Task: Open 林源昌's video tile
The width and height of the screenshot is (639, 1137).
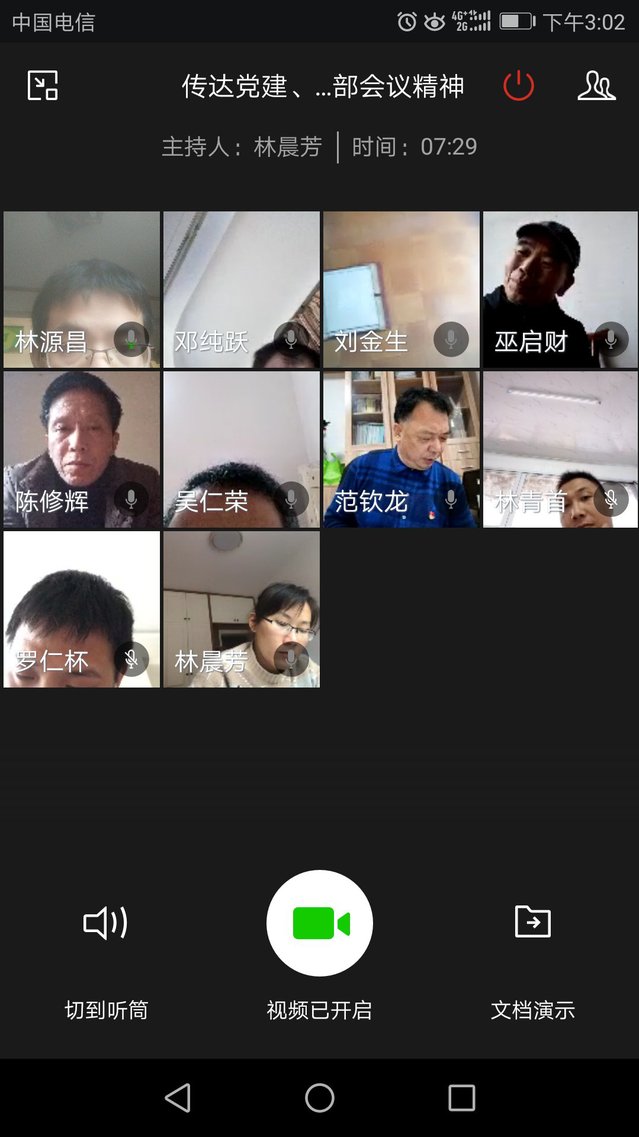Action: tap(81, 290)
